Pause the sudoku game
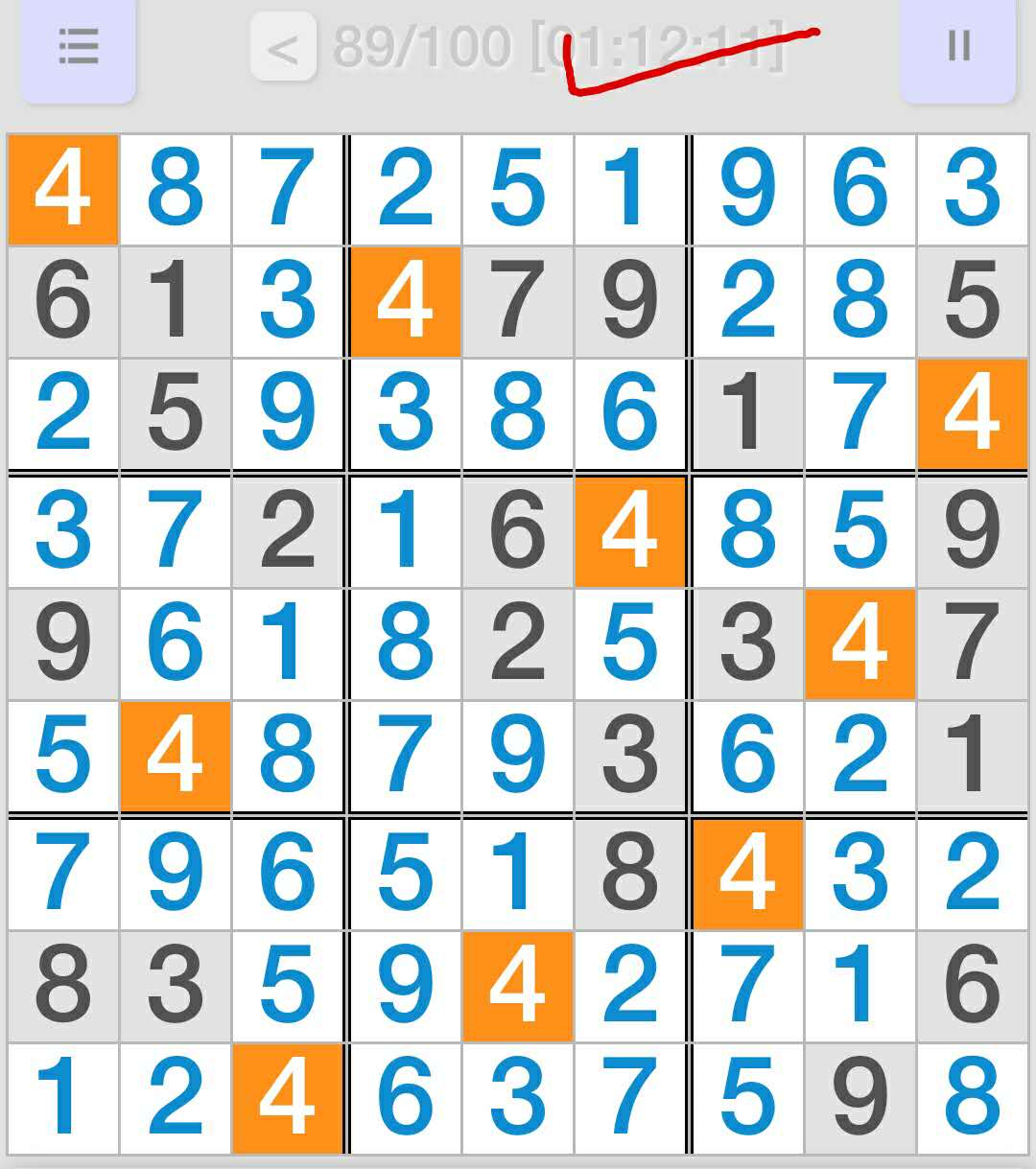This screenshot has width=1036, height=1169. click(x=957, y=46)
